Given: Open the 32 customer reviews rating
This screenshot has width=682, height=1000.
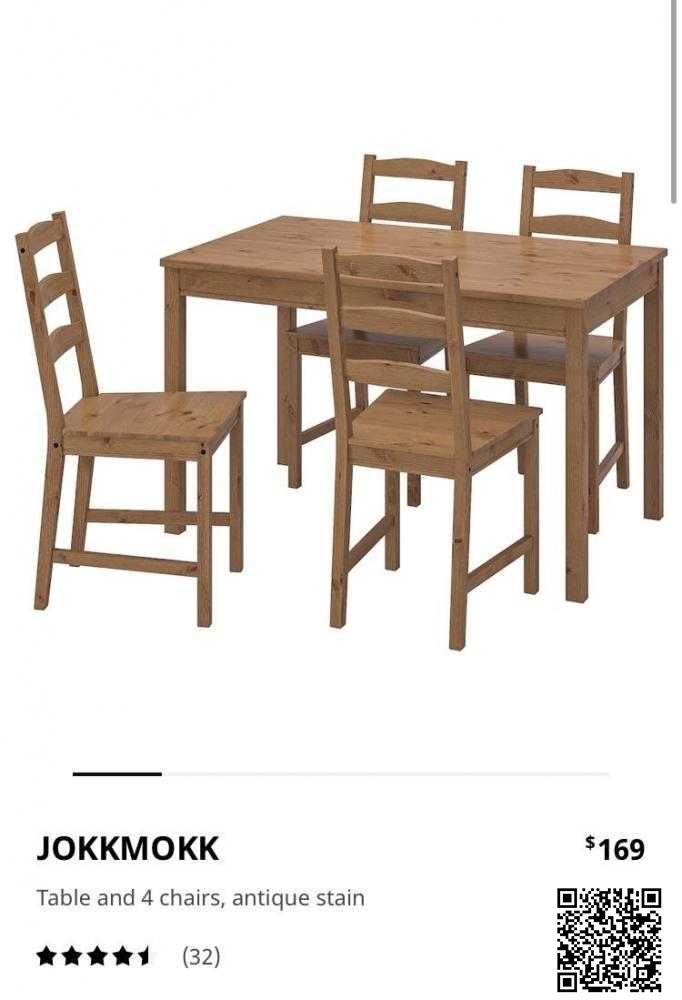Looking at the screenshot, I should point(128,956).
